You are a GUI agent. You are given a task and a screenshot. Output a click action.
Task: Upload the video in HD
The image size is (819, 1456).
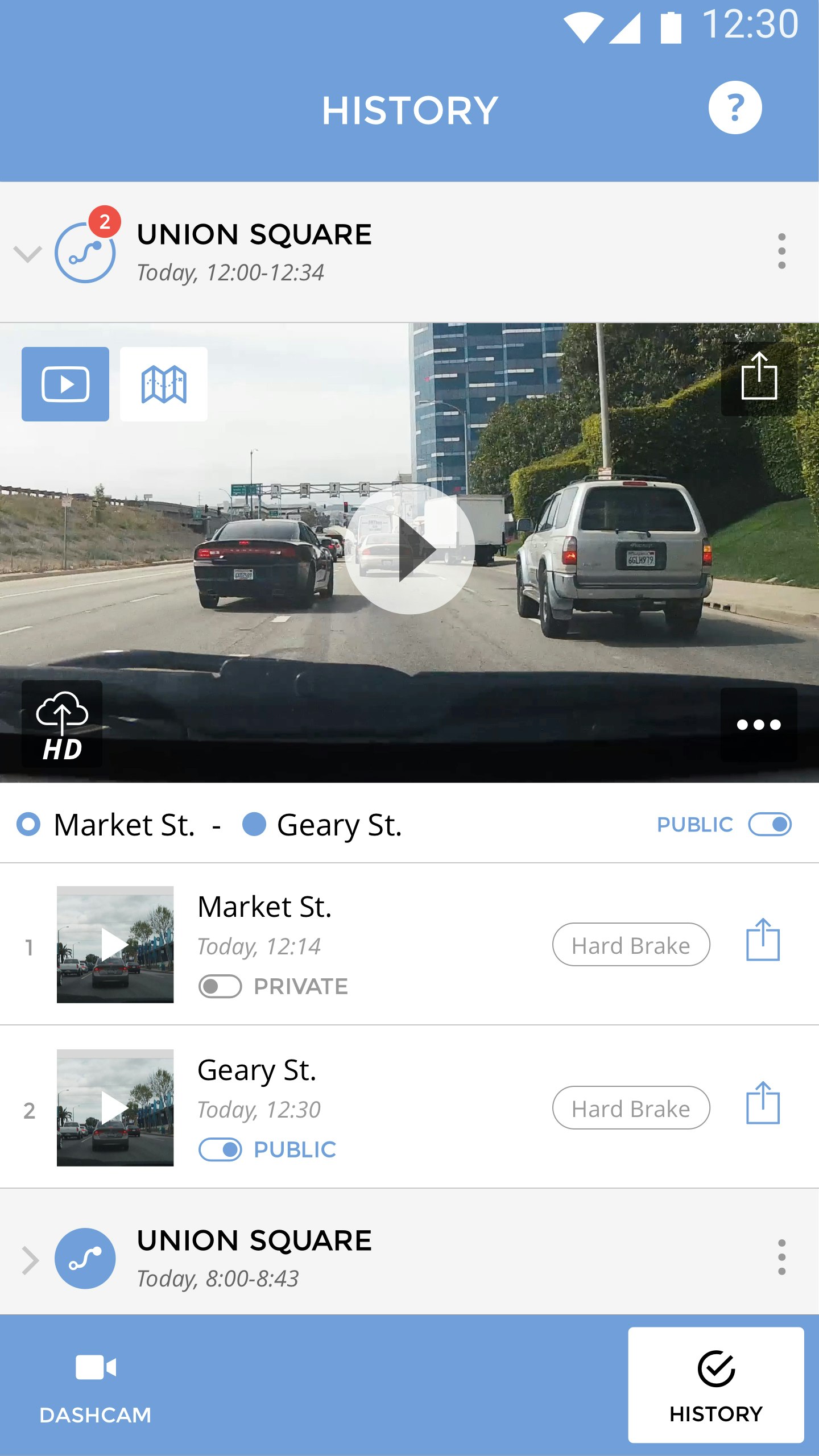62,724
